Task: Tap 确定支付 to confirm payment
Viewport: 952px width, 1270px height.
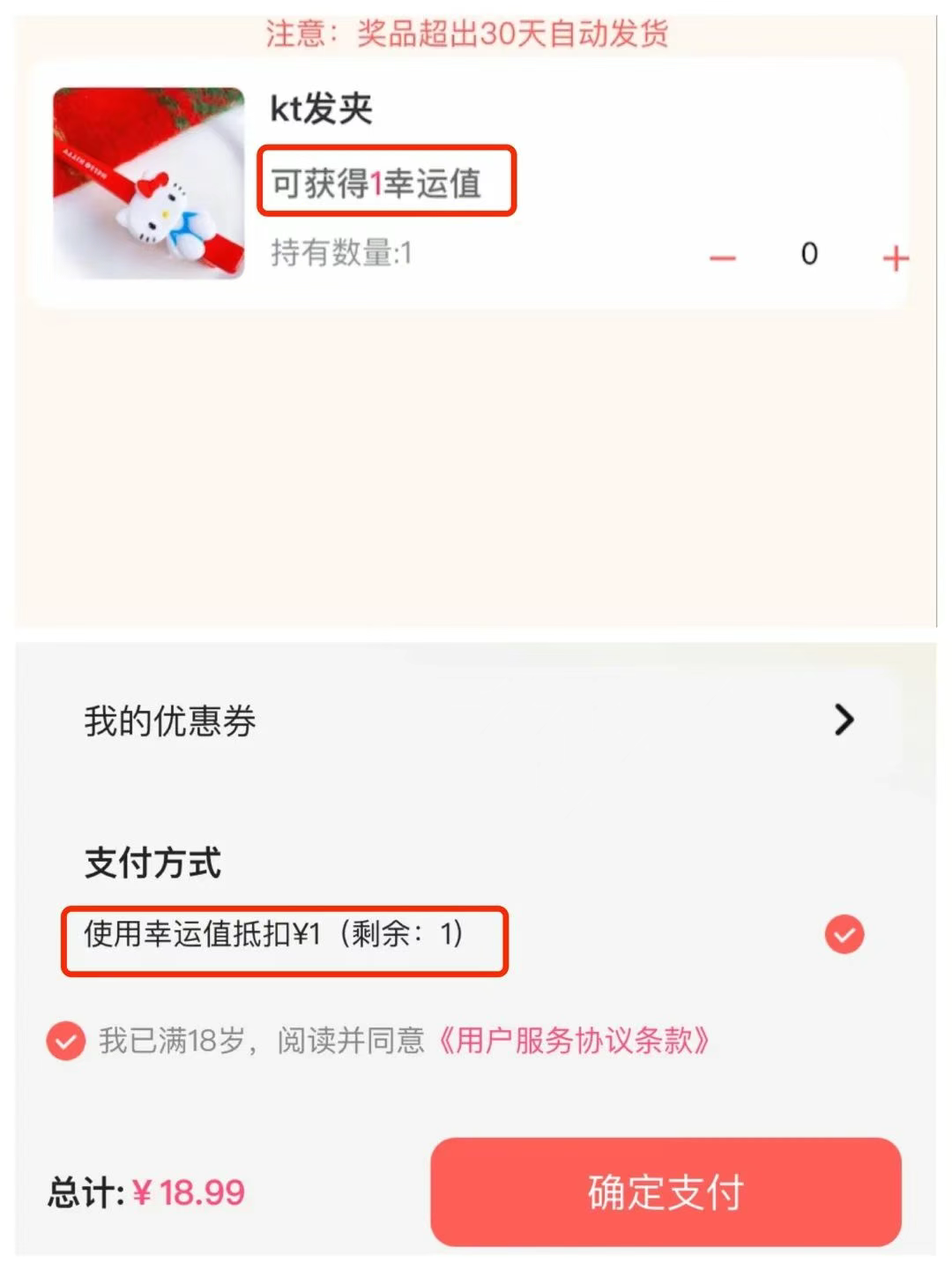Action: (666, 1192)
